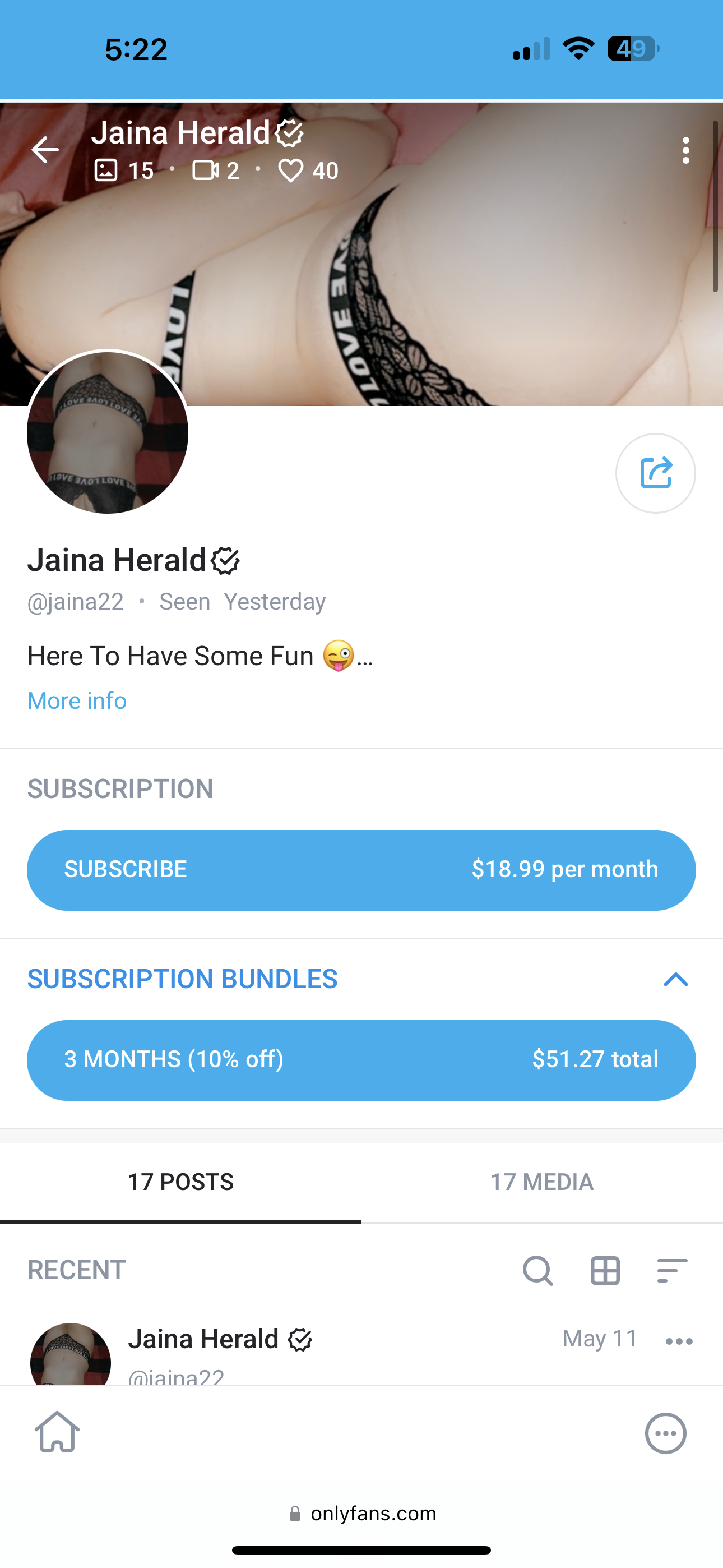This screenshot has width=723, height=1568.
Task: Switch to the 17 Posts tab
Action: pos(180,1182)
